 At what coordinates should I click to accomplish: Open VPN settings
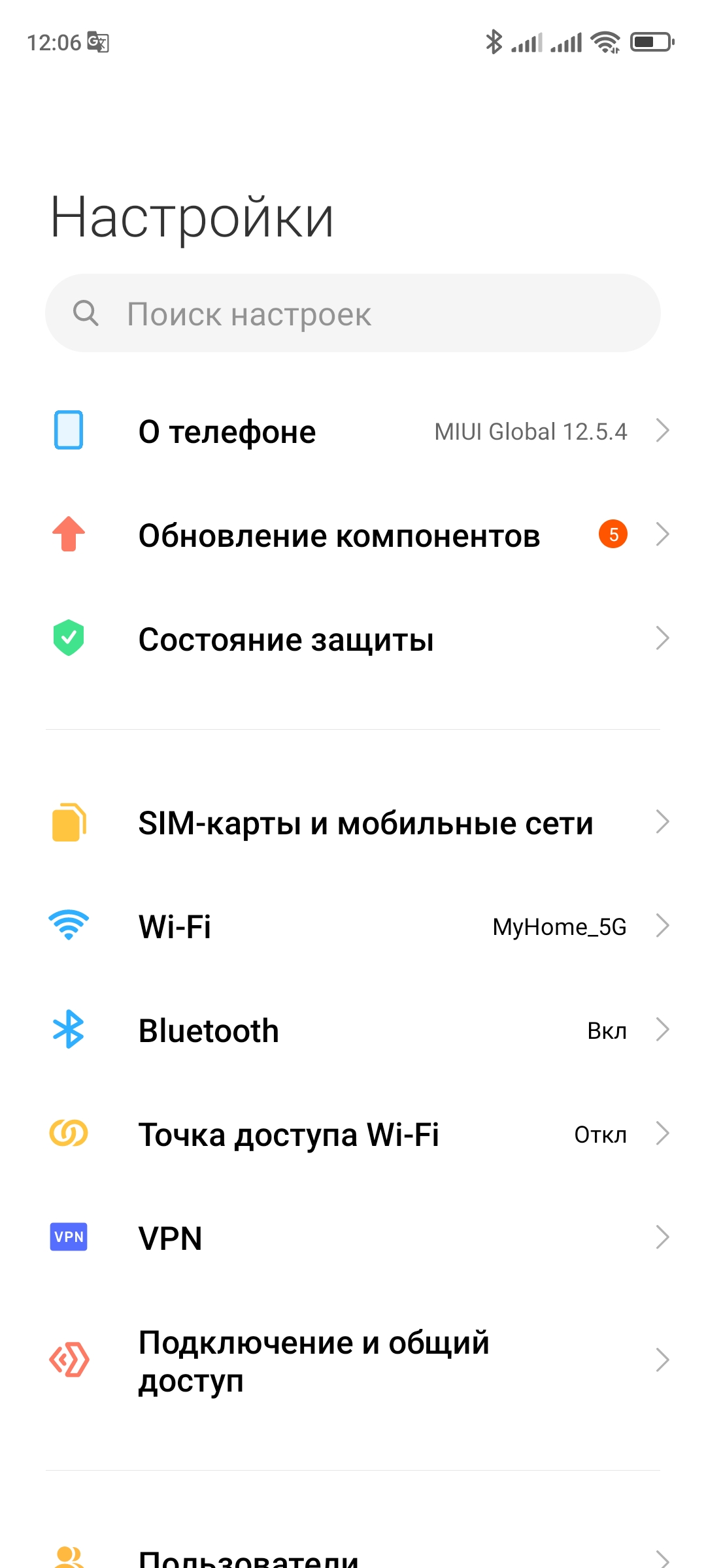click(x=353, y=1237)
